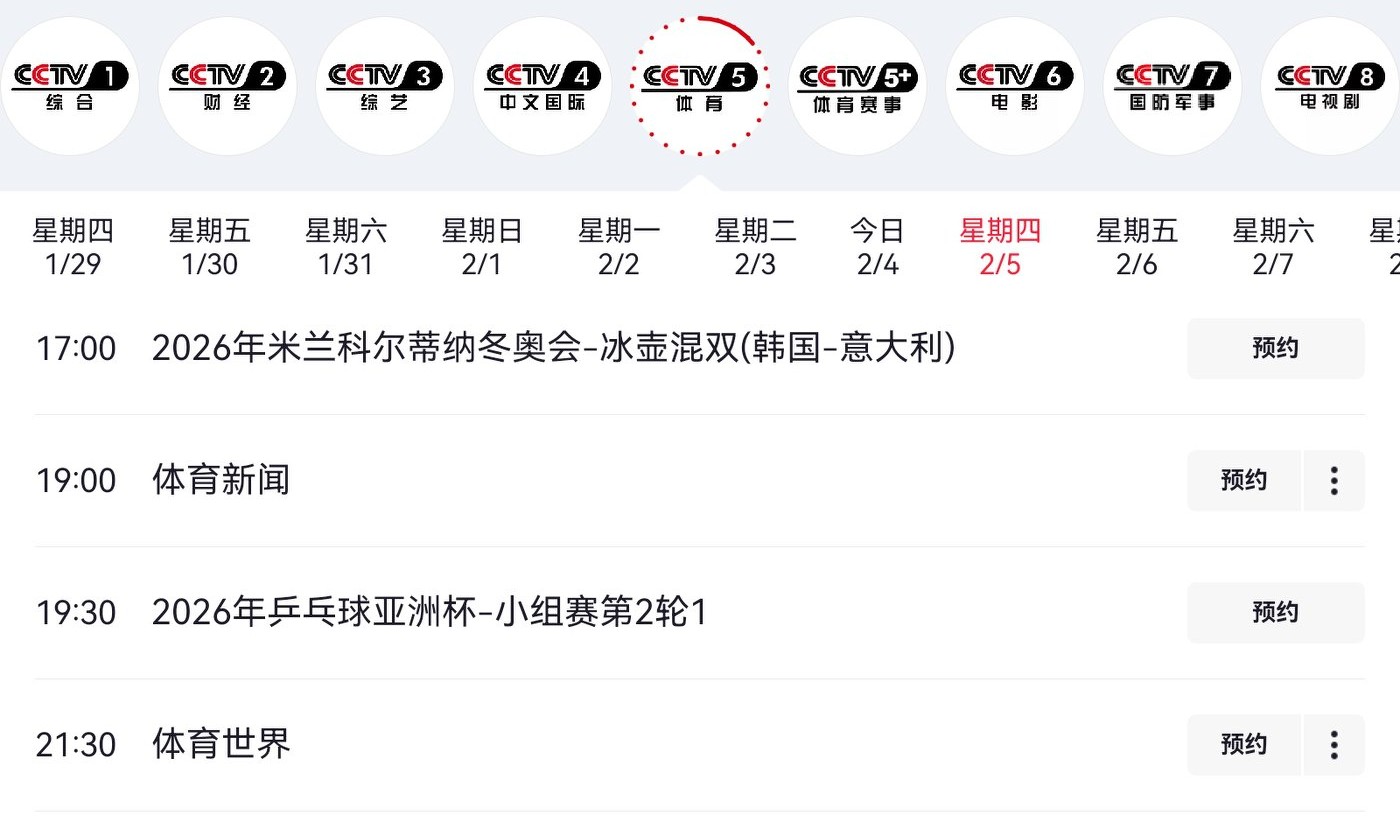The image size is (1400, 816).
Task: Select CCTV5+ 体育赛事 channel
Action: coord(857,86)
